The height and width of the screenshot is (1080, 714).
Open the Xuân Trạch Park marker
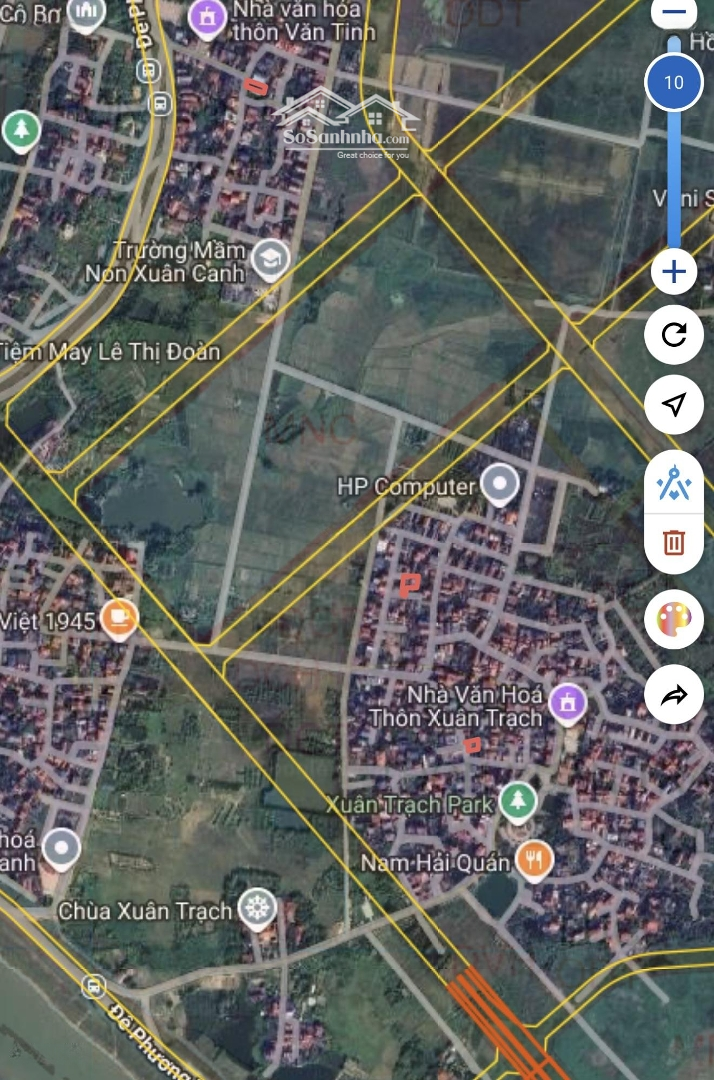tap(517, 800)
